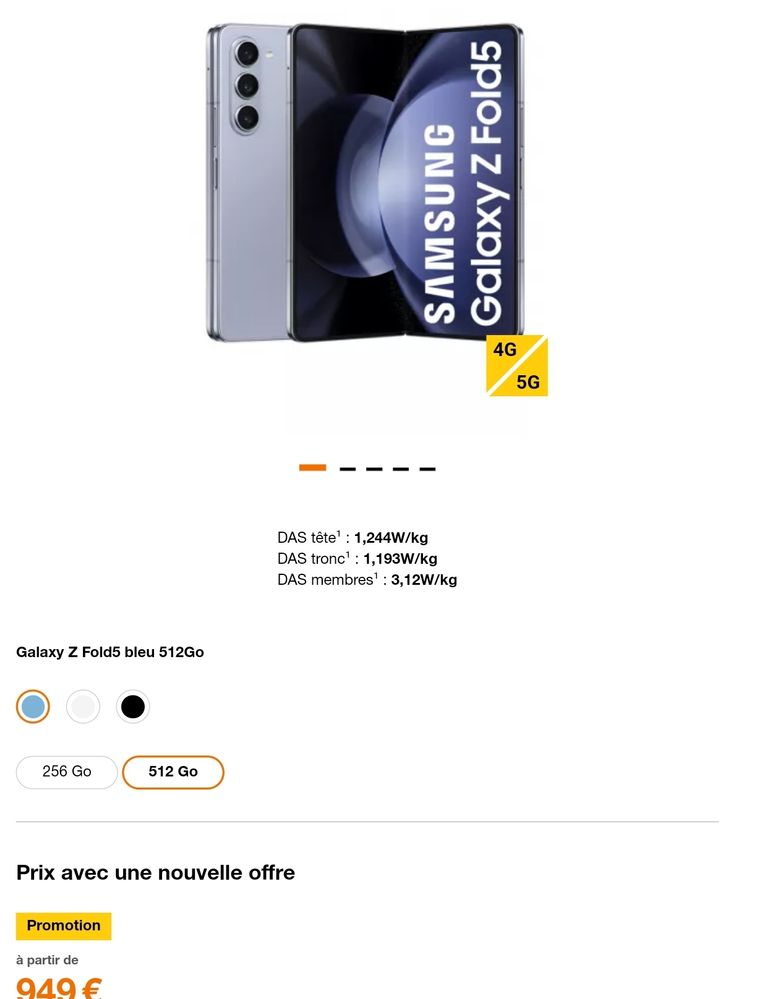
Task: Click the orange active carousel dot
Action: 312,467
